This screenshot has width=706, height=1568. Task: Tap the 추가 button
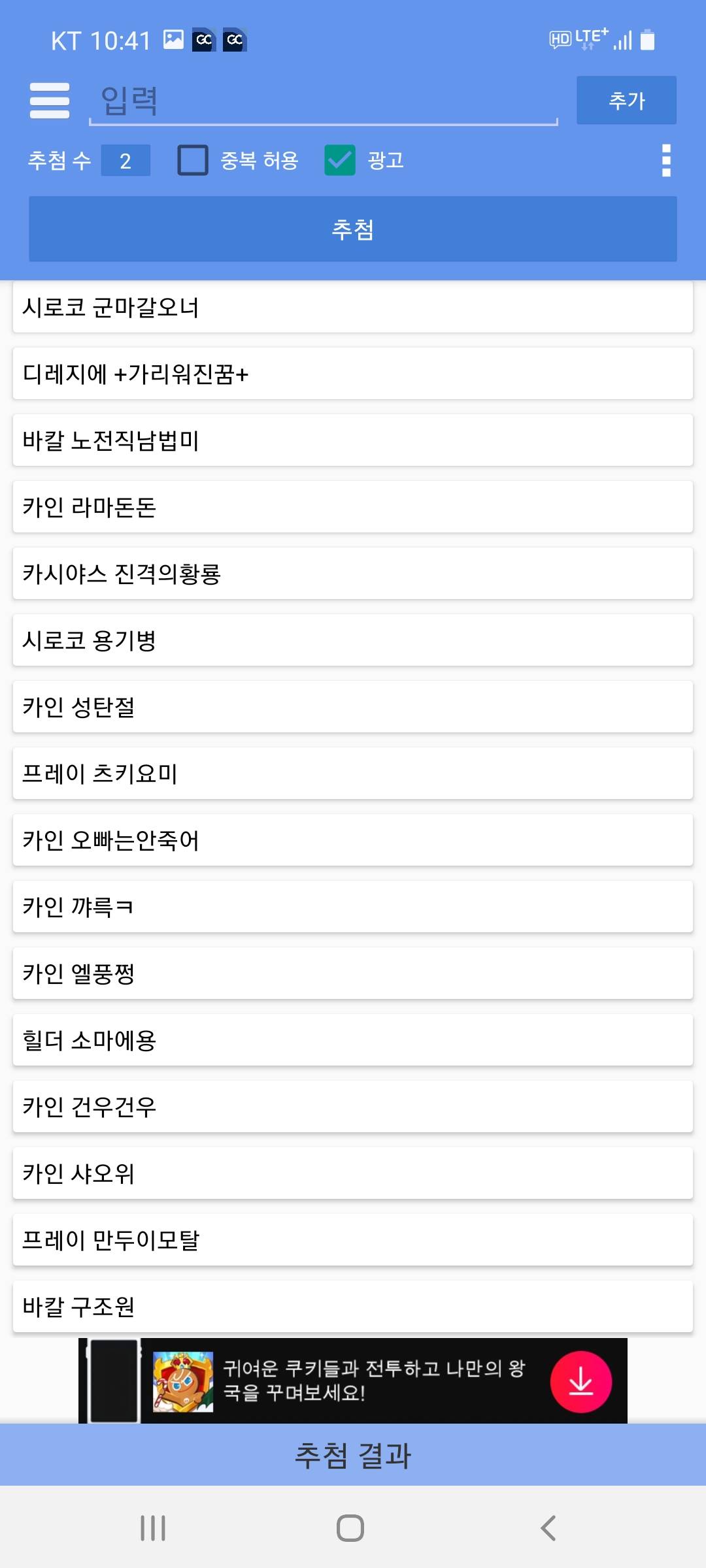[626, 100]
